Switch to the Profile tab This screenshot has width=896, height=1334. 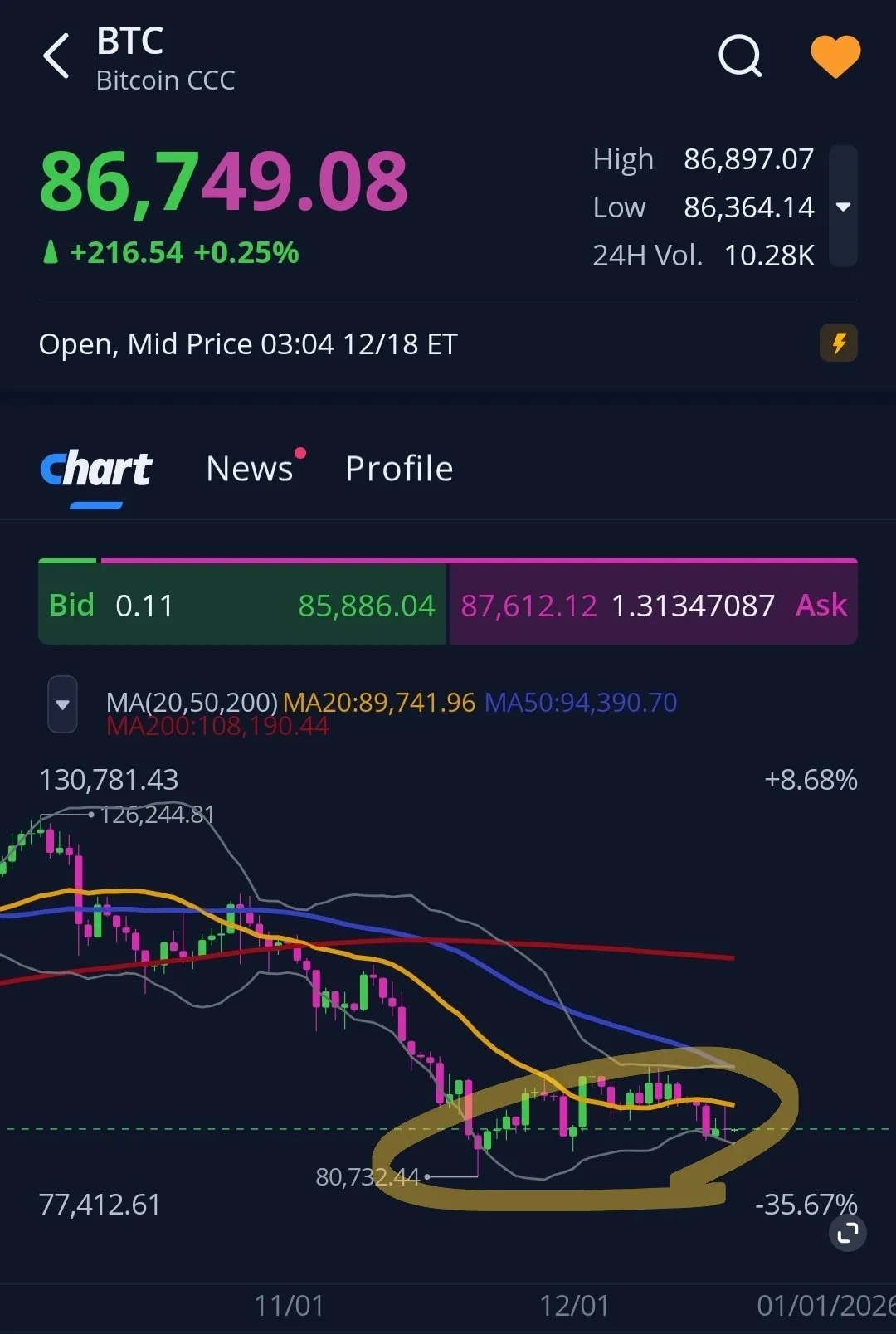coord(399,469)
